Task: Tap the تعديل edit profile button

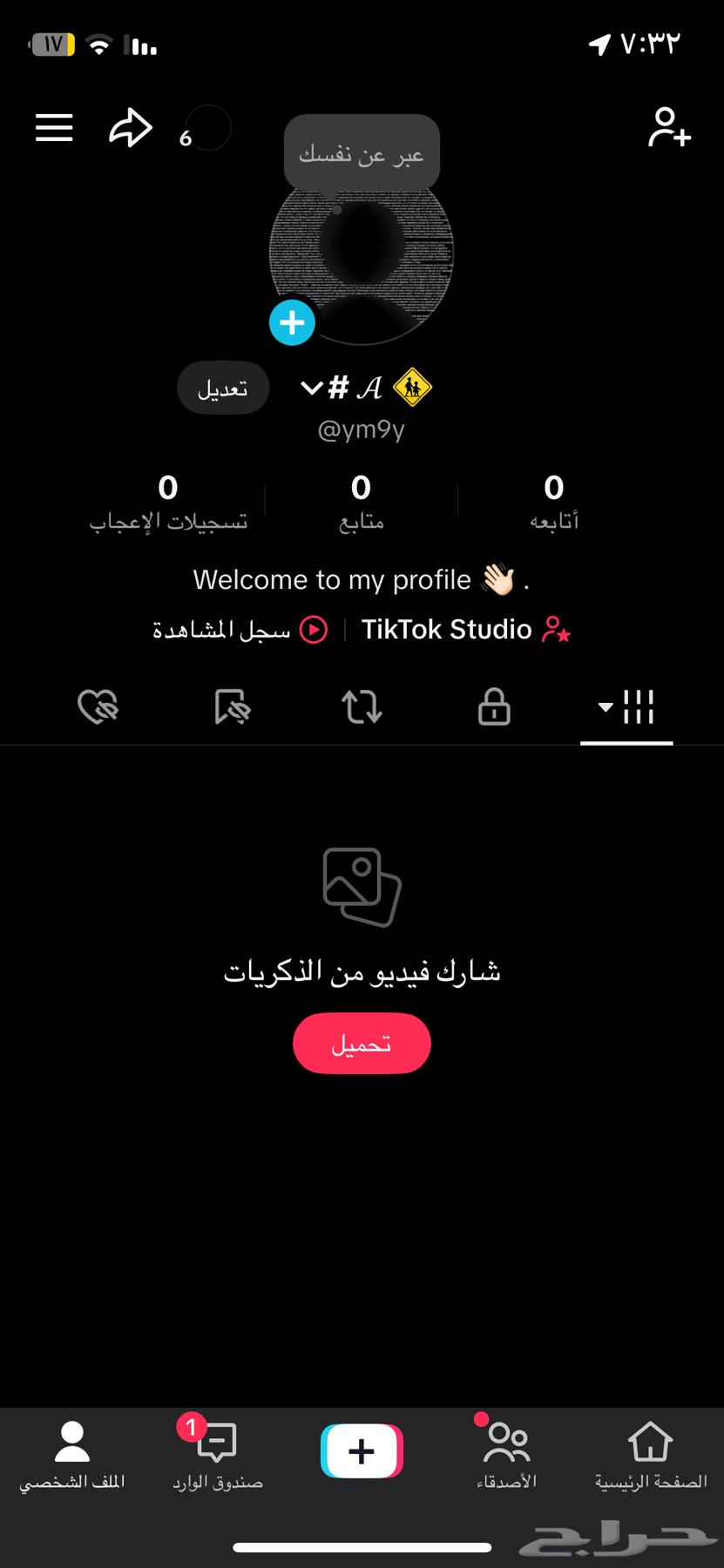Action: [x=222, y=388]
